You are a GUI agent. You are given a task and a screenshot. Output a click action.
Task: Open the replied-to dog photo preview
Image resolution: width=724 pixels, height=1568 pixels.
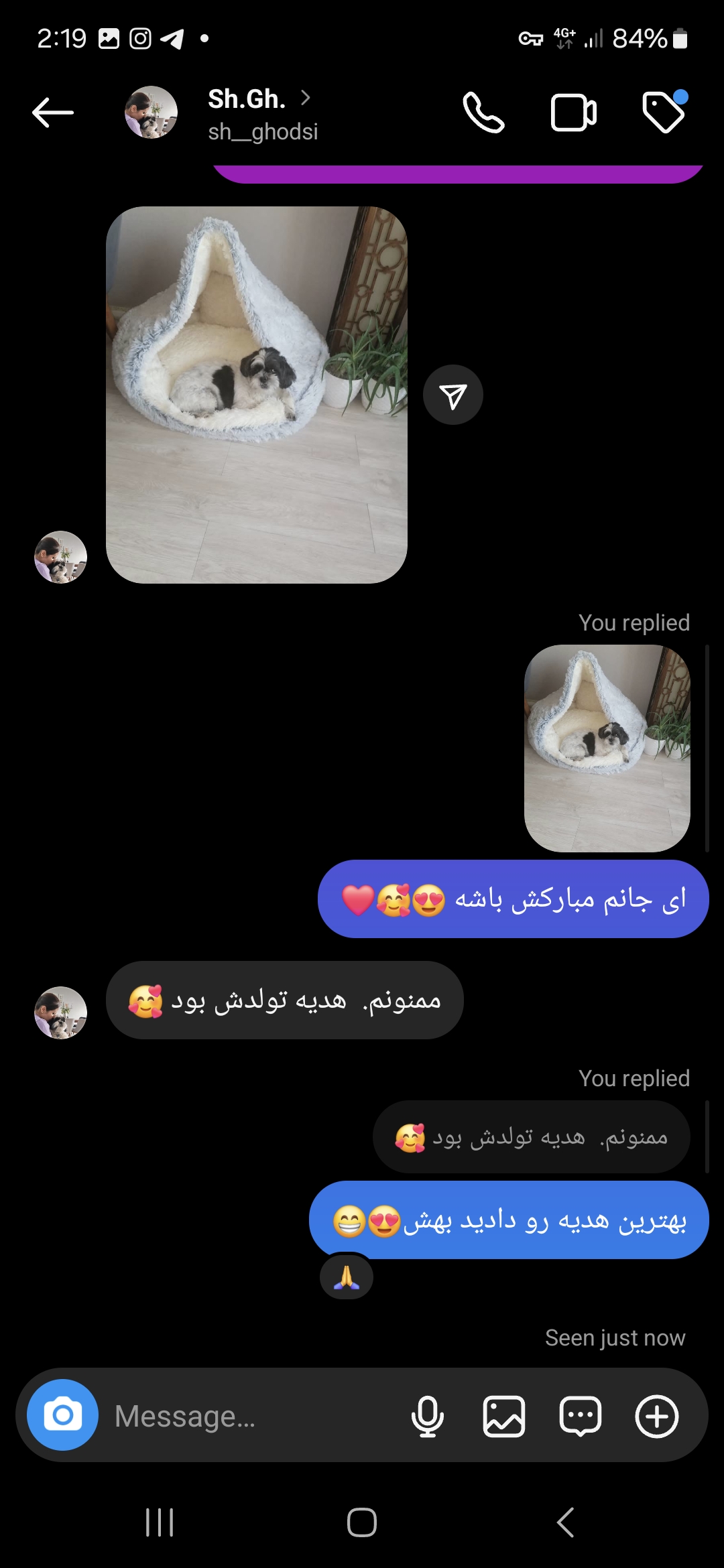[607, 748]
